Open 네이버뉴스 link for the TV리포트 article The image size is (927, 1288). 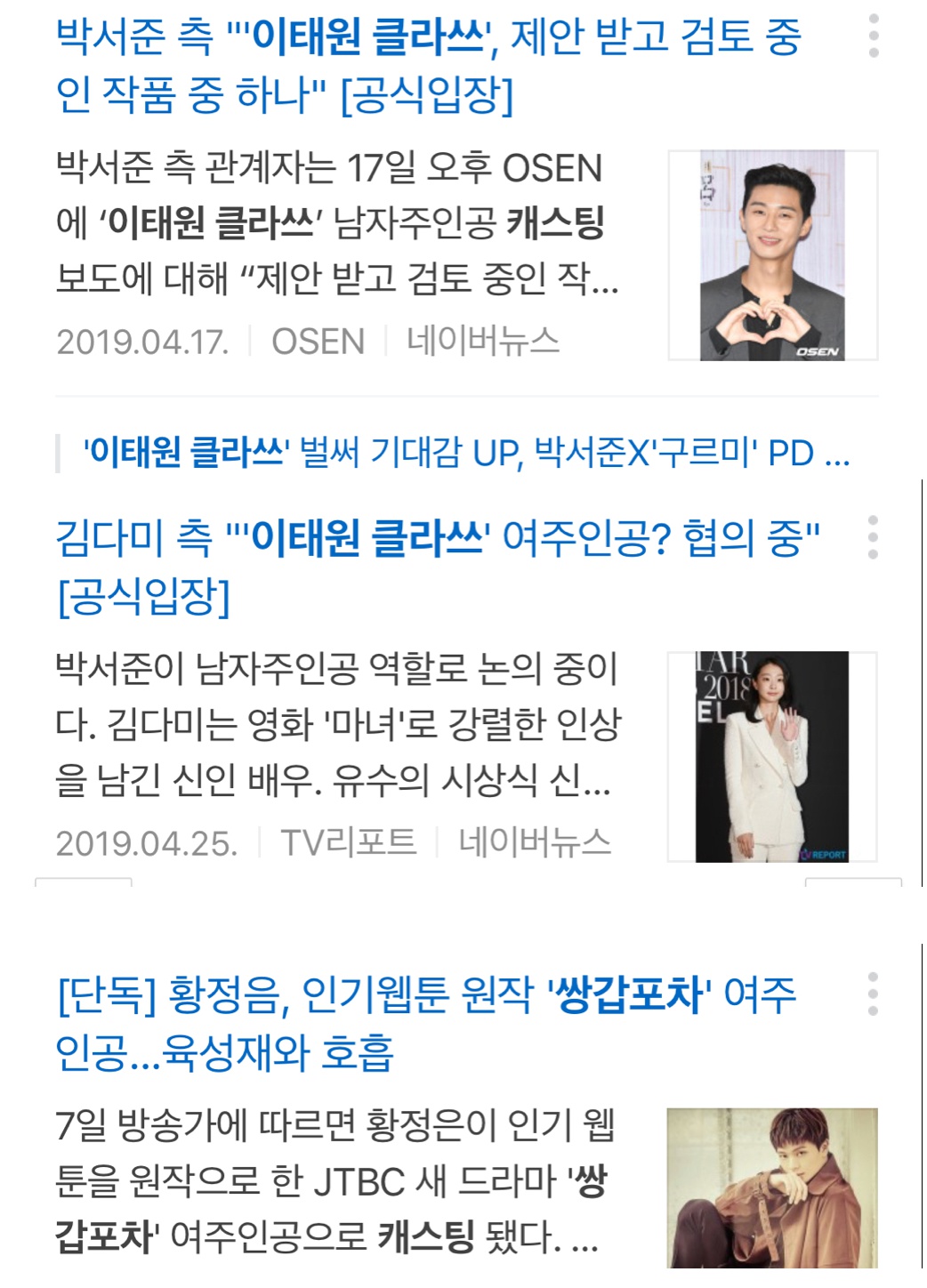(x=534, y=842)
